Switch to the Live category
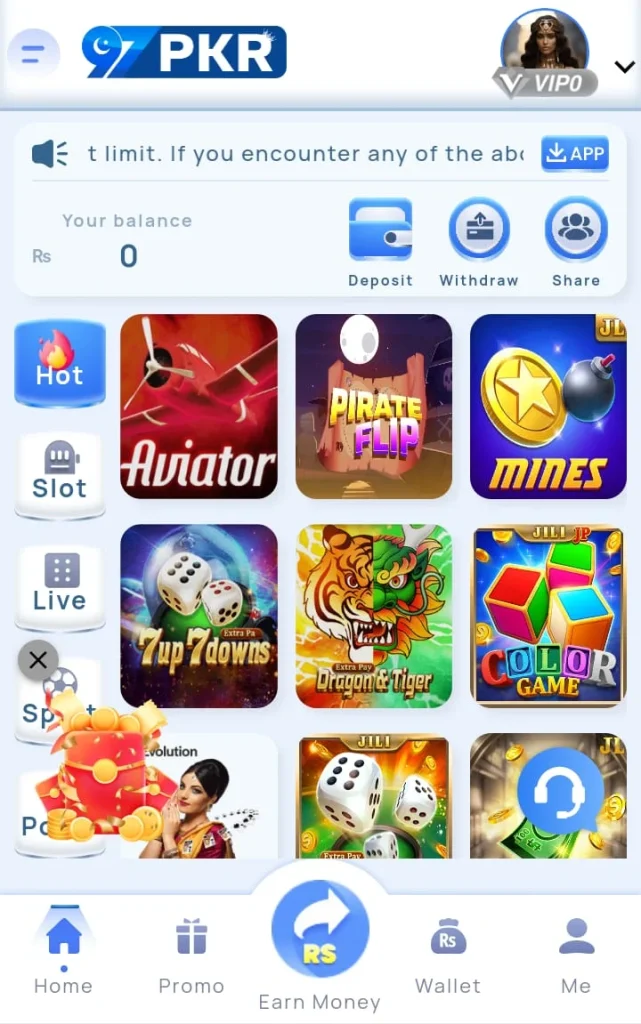 tap(59, 586)
